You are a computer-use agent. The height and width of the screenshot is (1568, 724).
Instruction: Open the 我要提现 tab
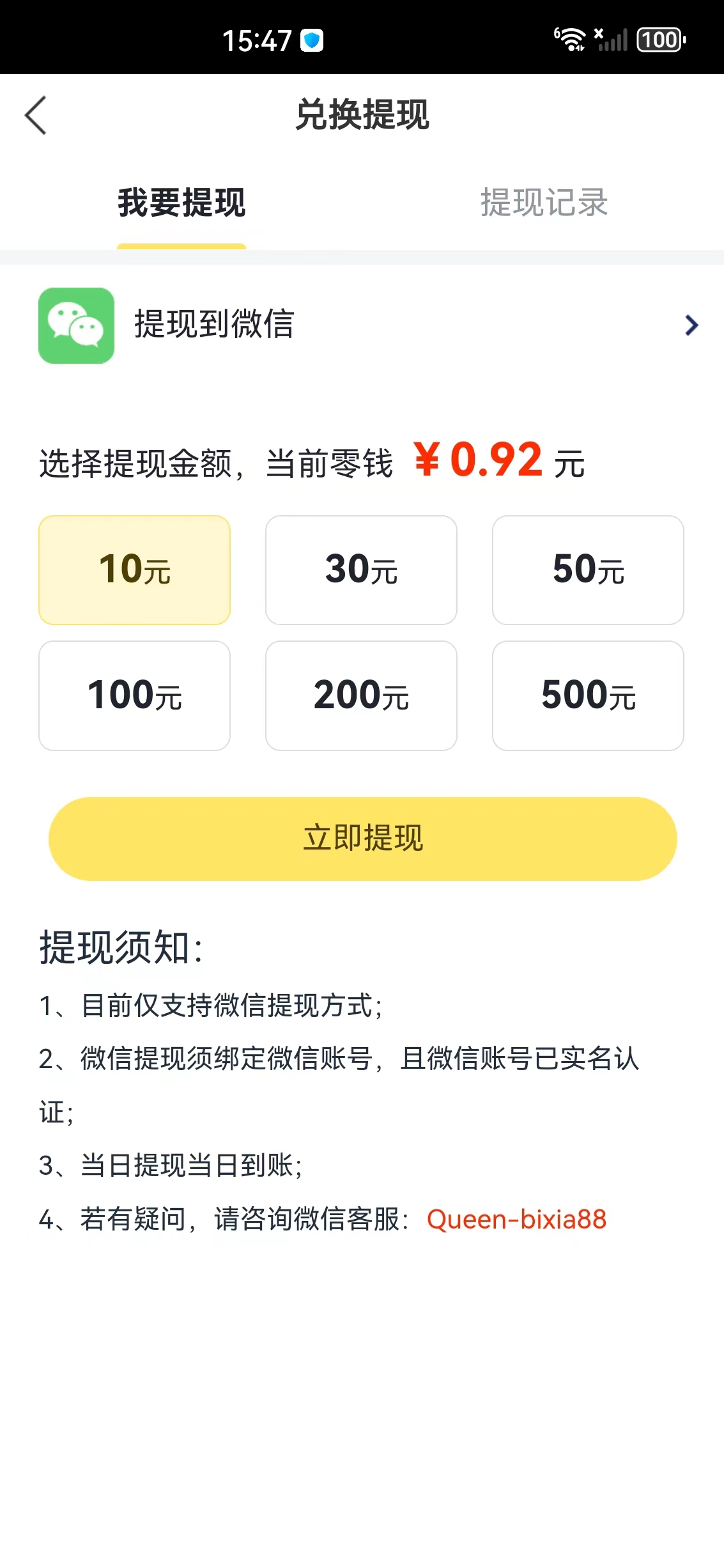tap(181, 203)
